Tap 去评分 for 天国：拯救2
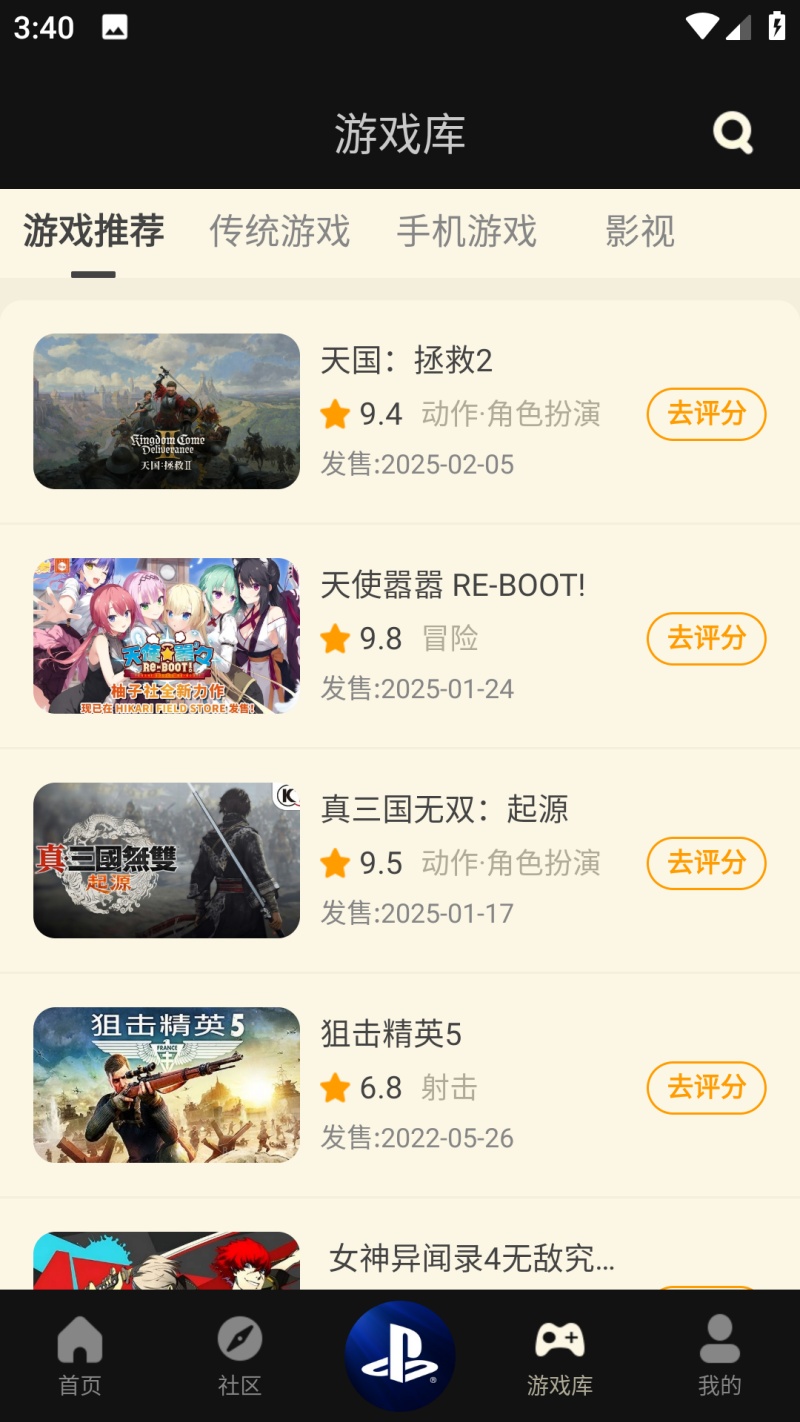This screenshot has width=800, height=1422. [x=706, y=414]
